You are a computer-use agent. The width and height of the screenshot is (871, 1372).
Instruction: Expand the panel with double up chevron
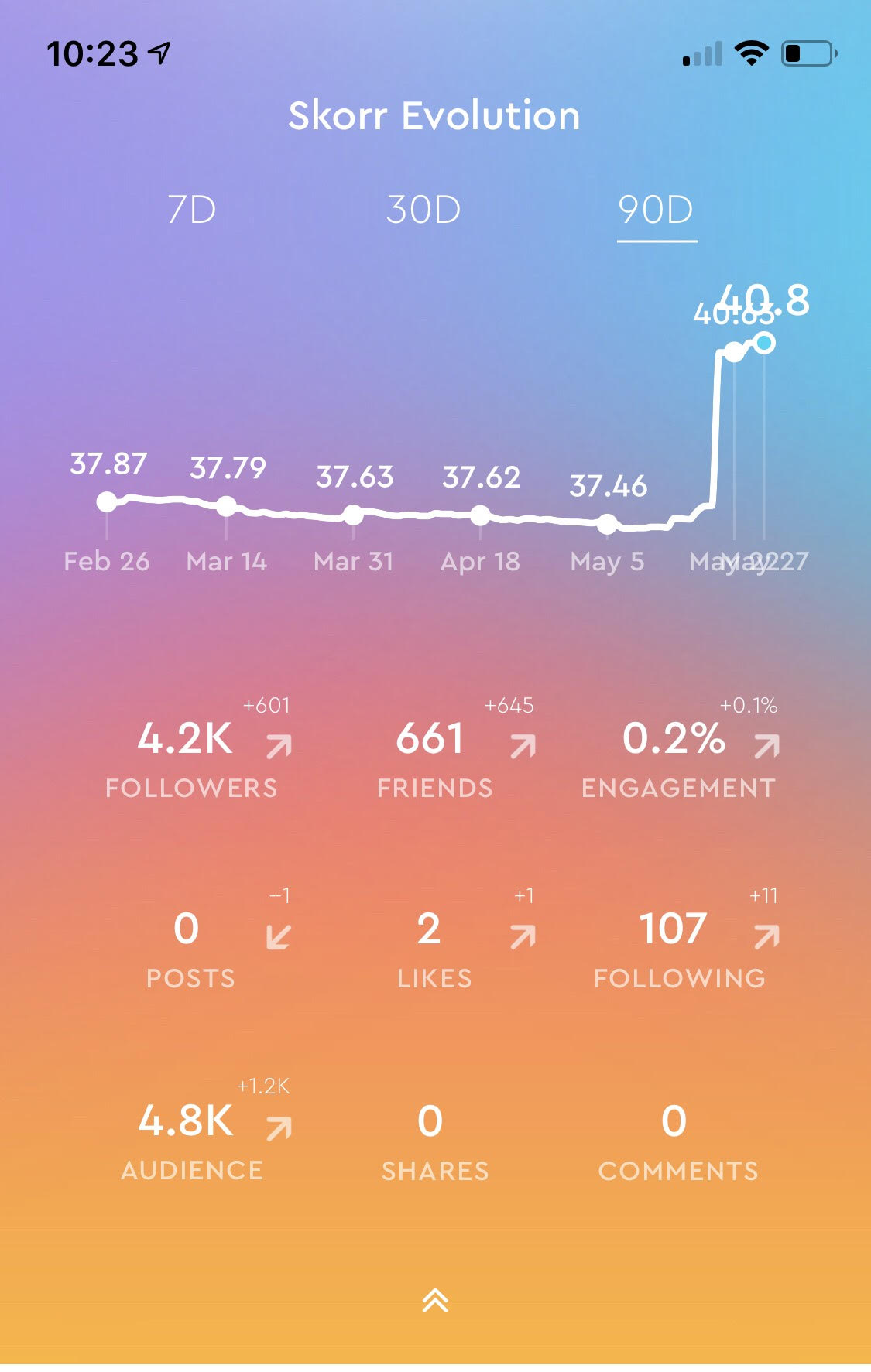coord(435,1300)
